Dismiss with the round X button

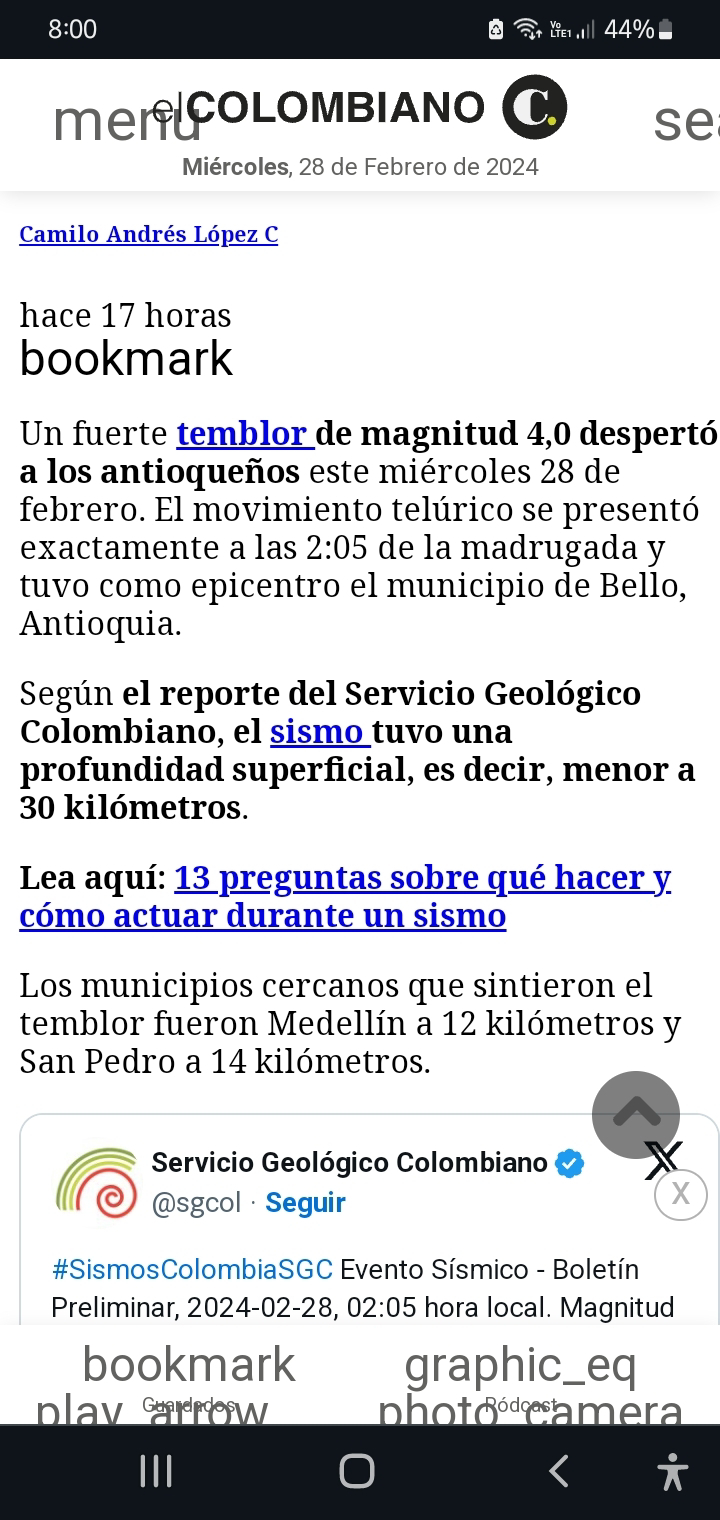(681, 1194)
